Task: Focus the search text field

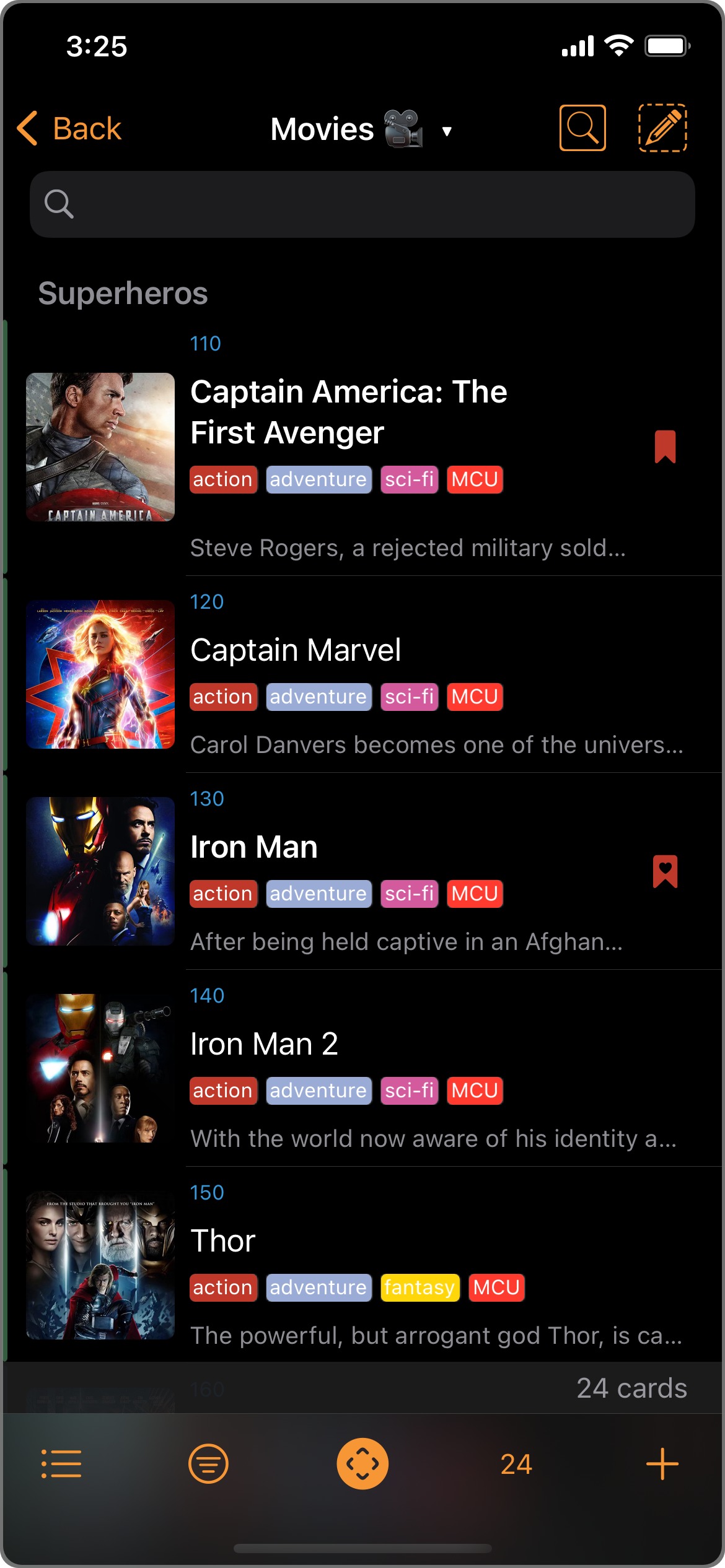Action: (362, 204)
